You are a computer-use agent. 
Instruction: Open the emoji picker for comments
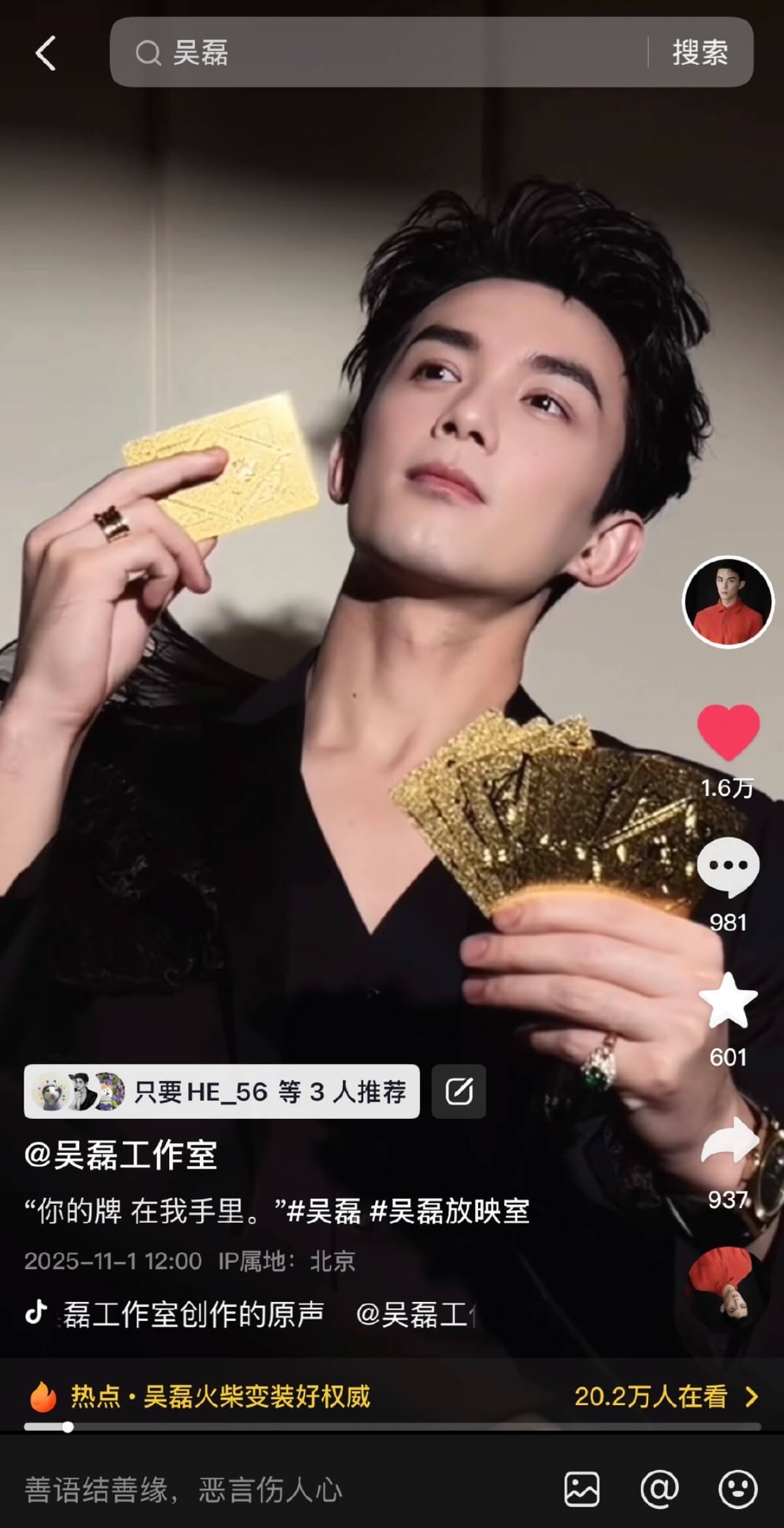click(738, 1490)
